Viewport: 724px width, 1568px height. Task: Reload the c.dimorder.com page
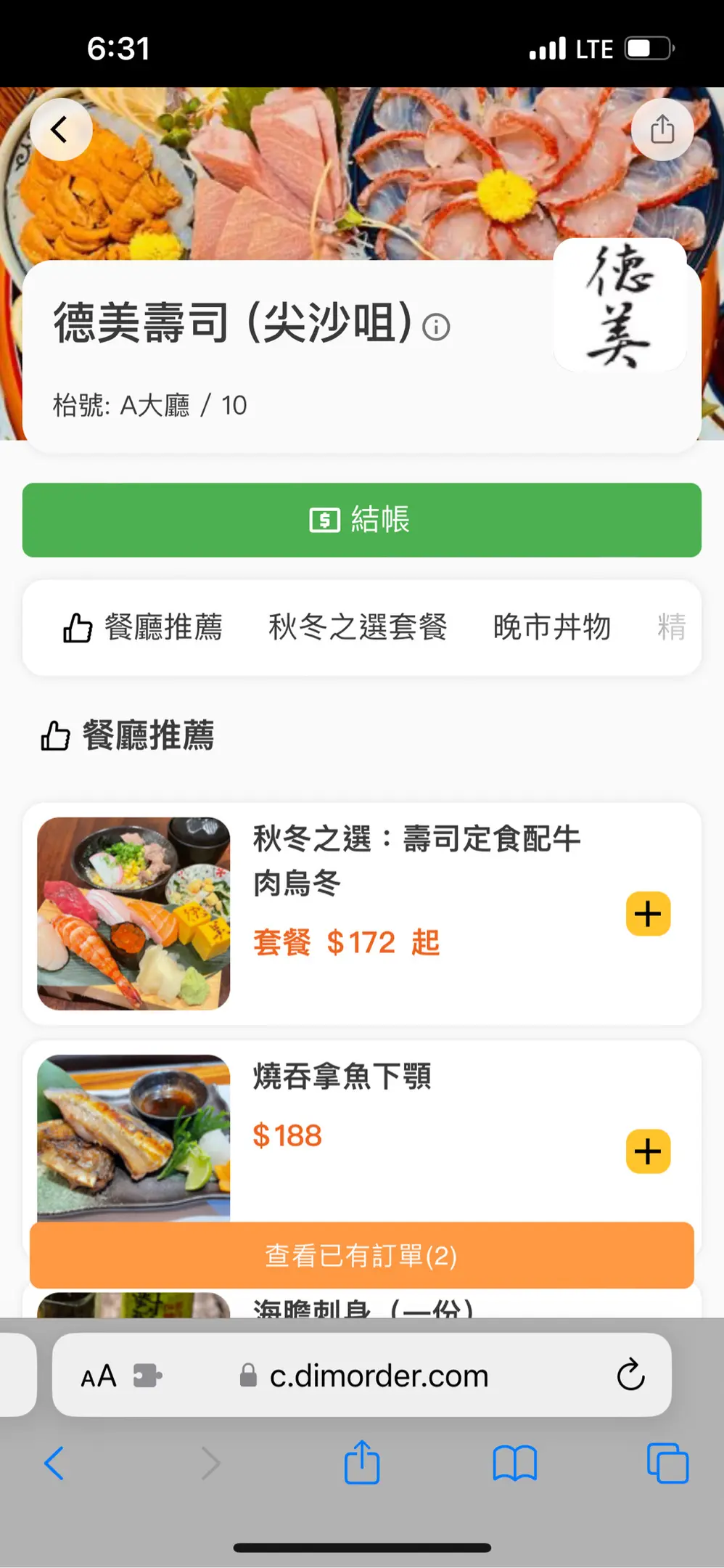tap(630, 1374)
